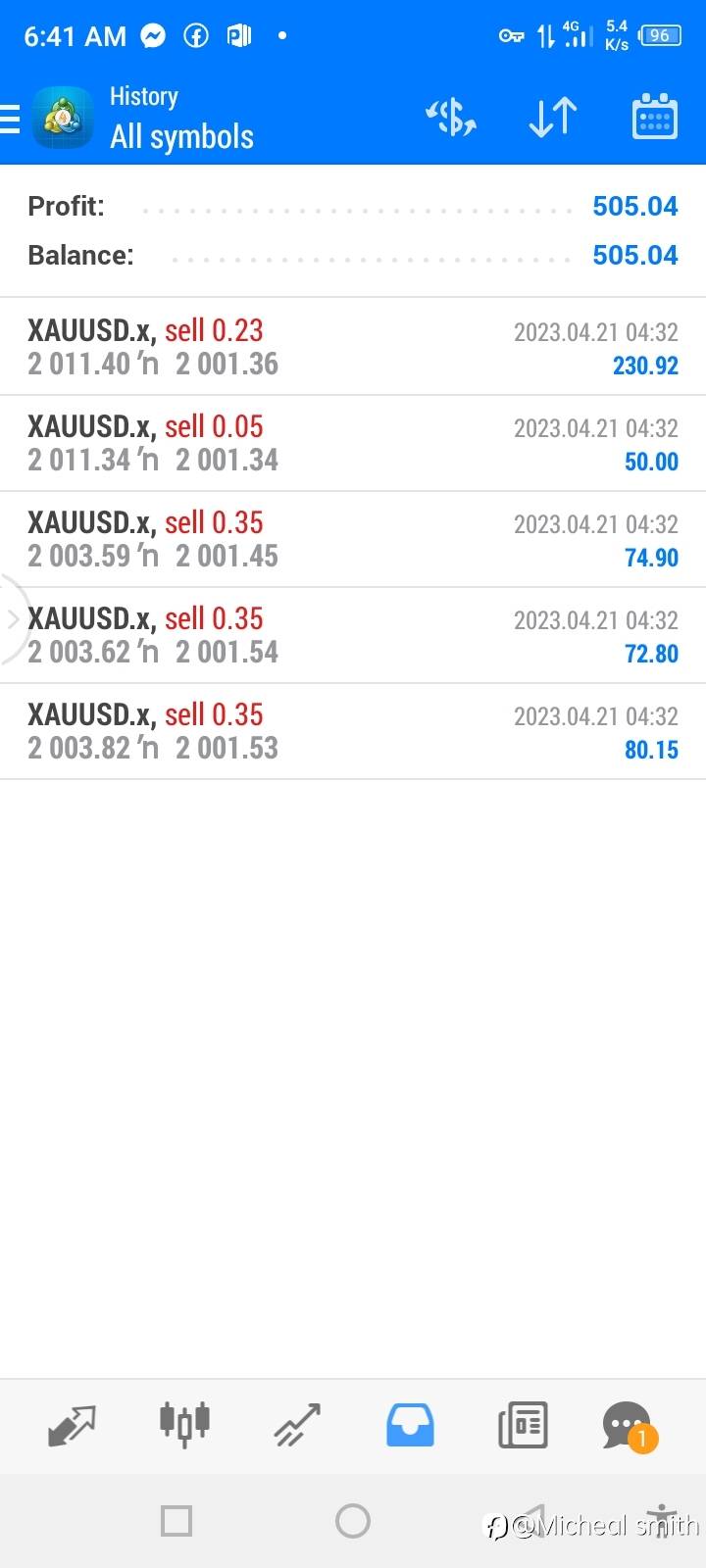Switch to the News tab
The height and width of the screenshot is (1568, 706).
coord(523,1425)
